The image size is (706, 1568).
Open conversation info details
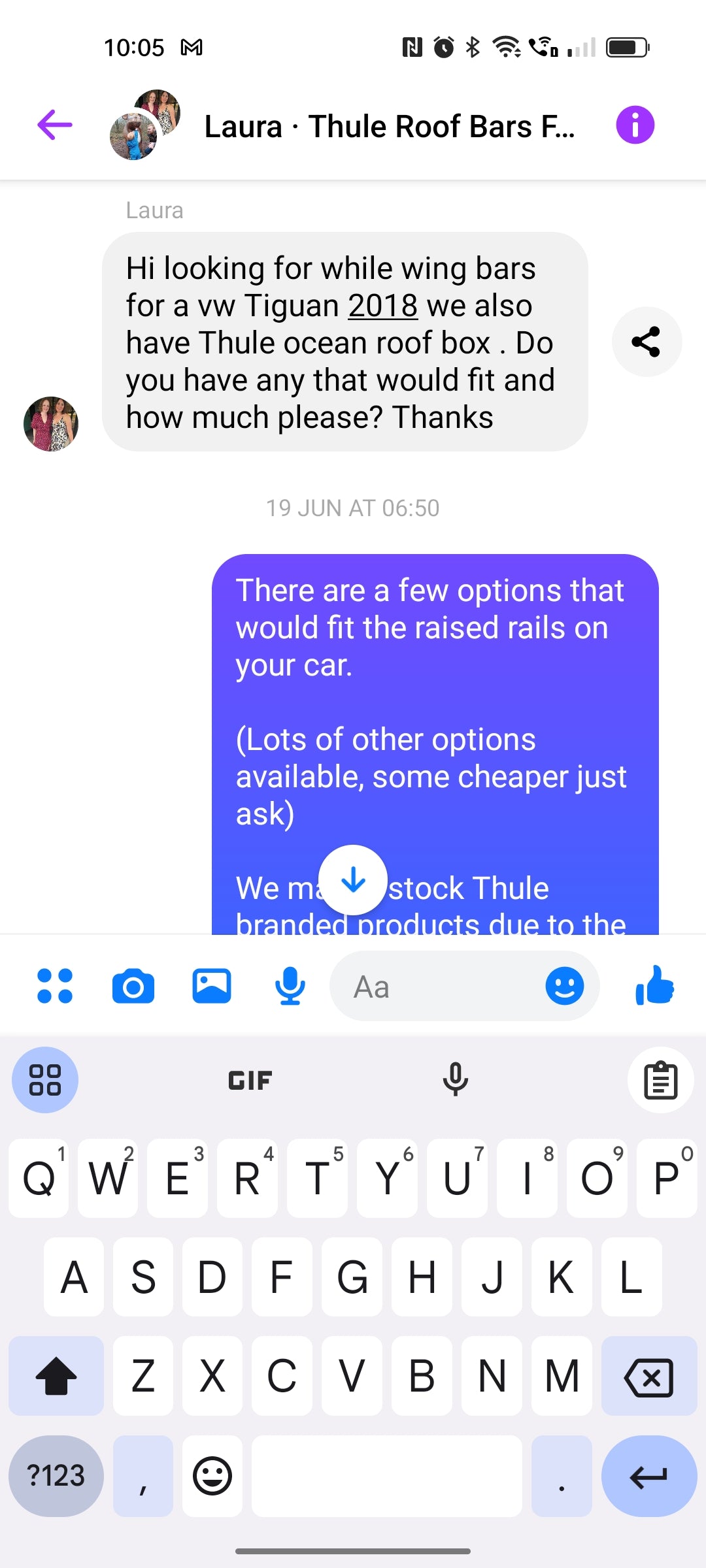[x=635, y=125]
